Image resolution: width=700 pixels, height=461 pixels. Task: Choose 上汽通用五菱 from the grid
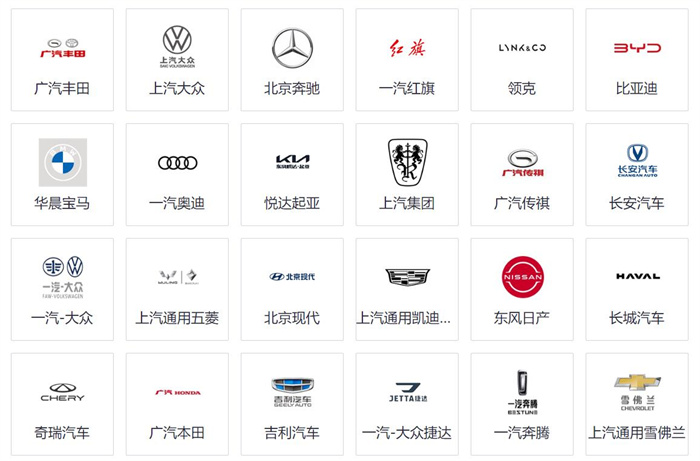177,289
